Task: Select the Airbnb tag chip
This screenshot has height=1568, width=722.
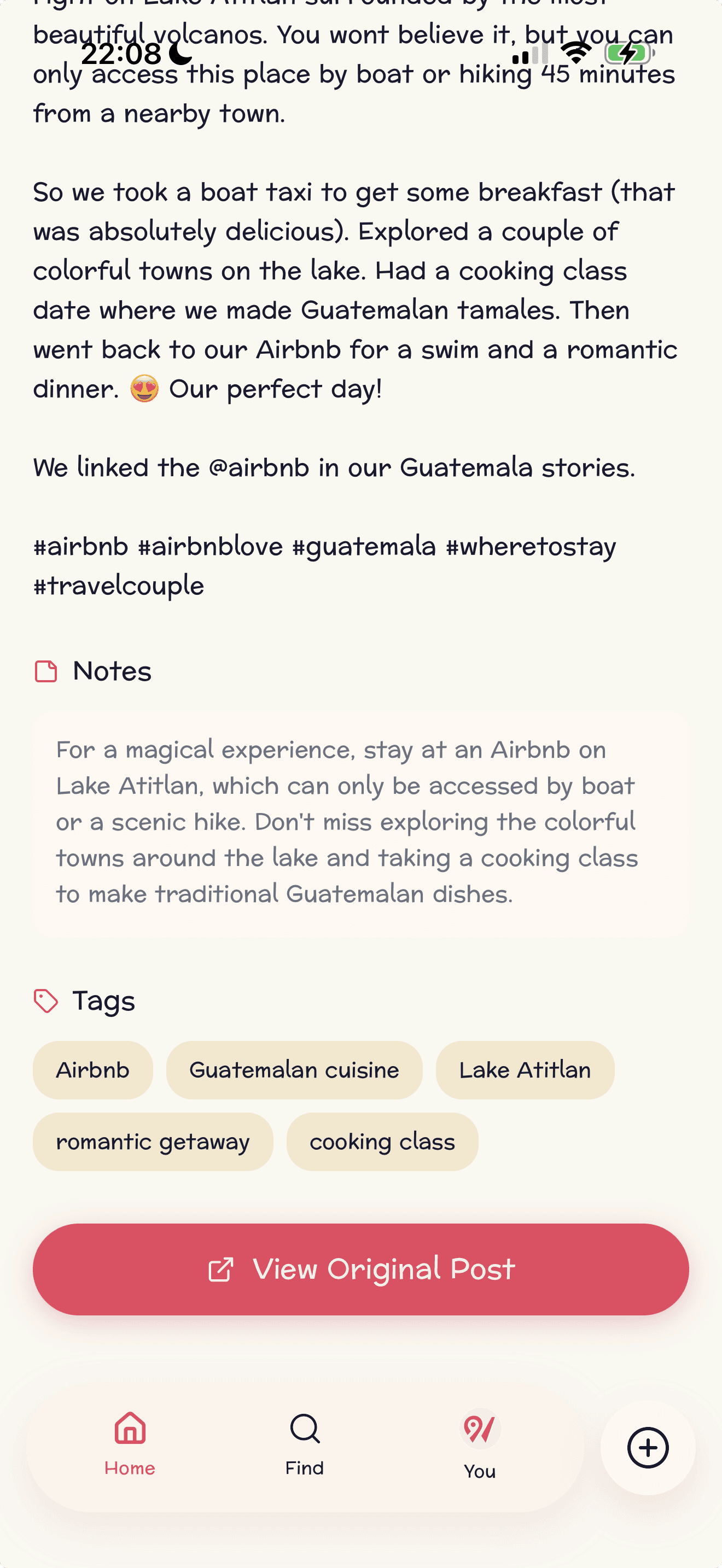Action: tap(92, 1070)
